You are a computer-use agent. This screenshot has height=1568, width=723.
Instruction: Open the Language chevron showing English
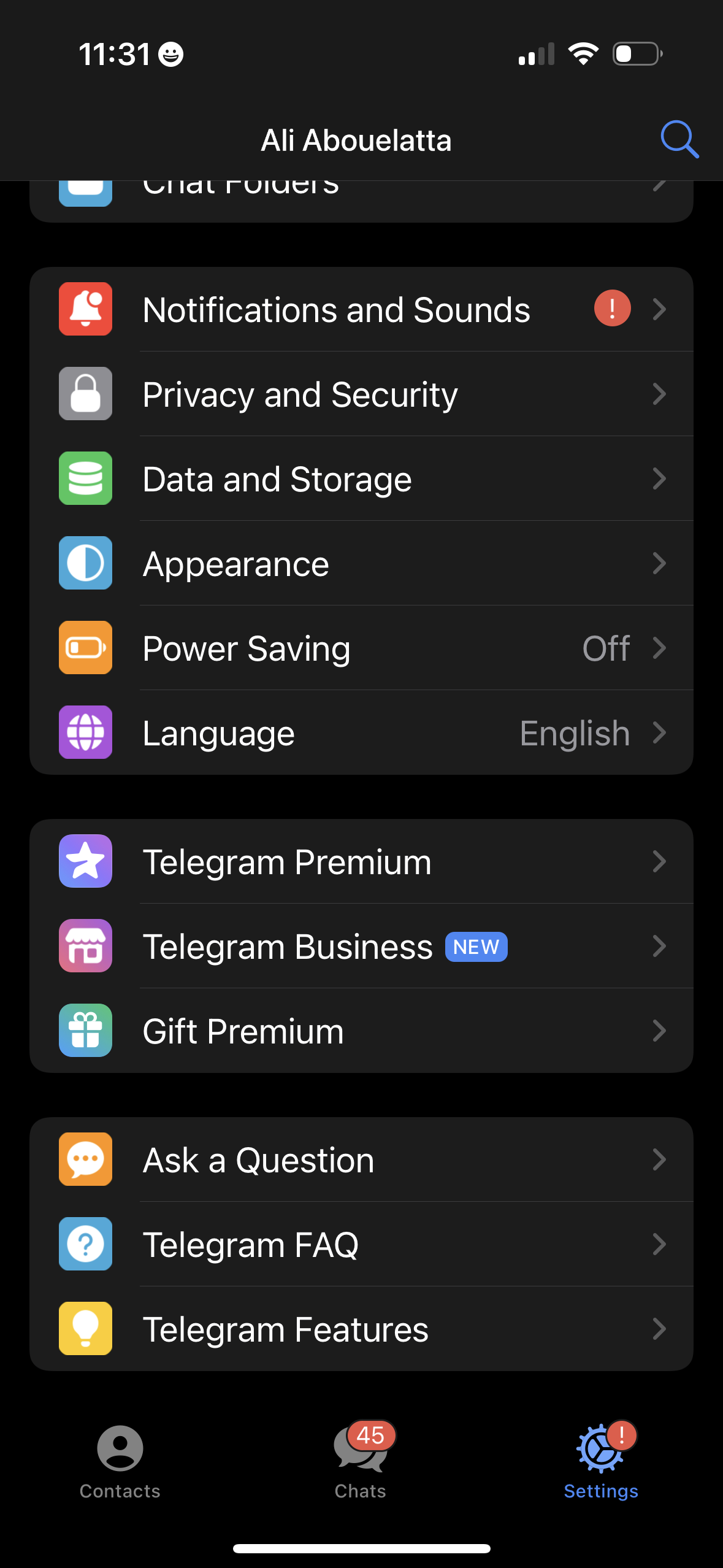[x=660, y=732]
